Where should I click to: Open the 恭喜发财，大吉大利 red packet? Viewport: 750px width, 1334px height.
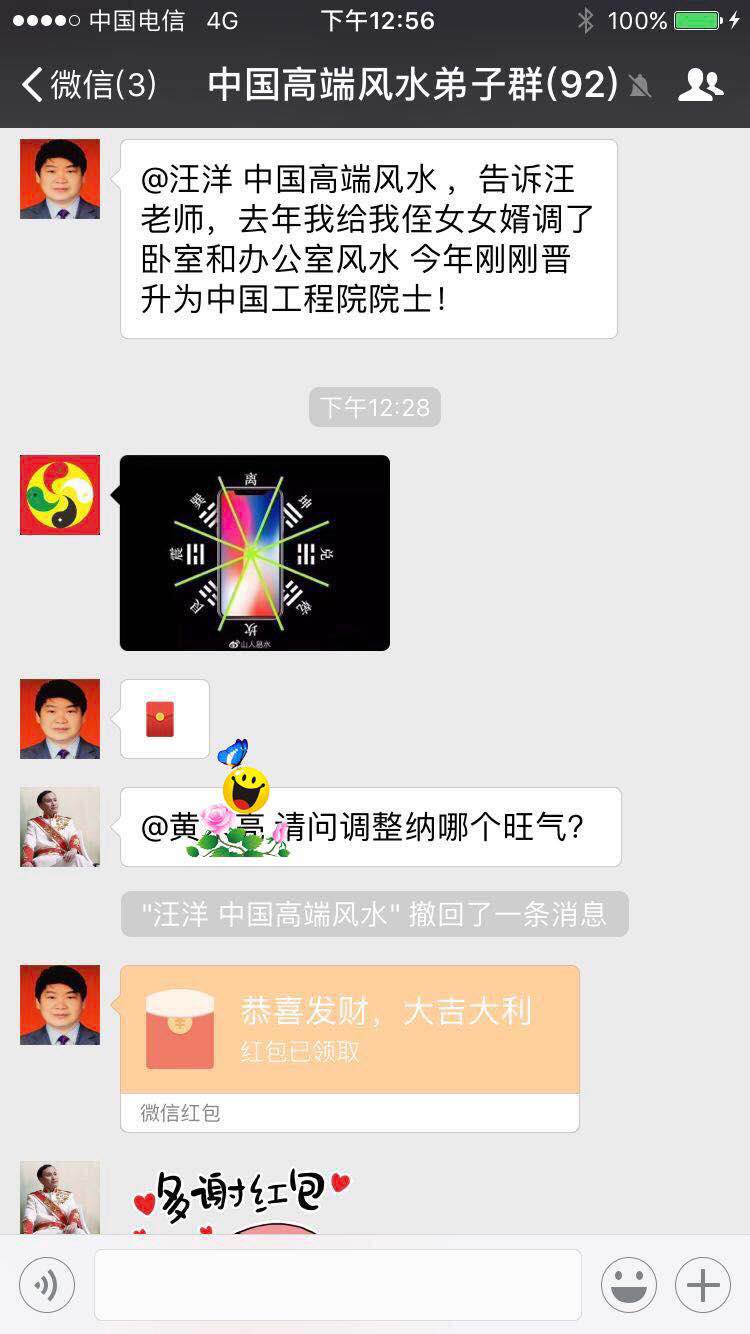click(x=349, y=1030)
